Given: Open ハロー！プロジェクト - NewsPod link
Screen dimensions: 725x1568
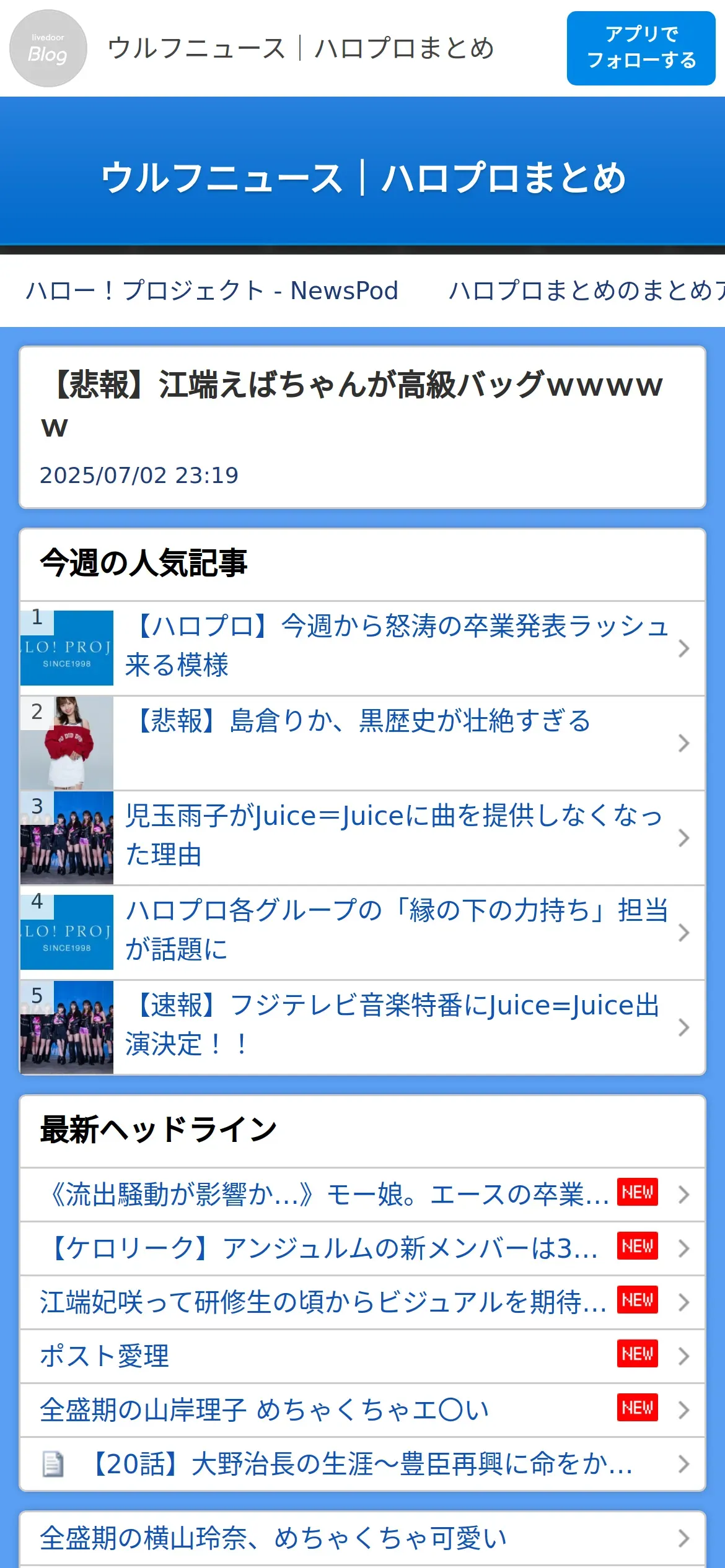Looking at the screenshot, I should pyautogui.click(x=212, y=290).
